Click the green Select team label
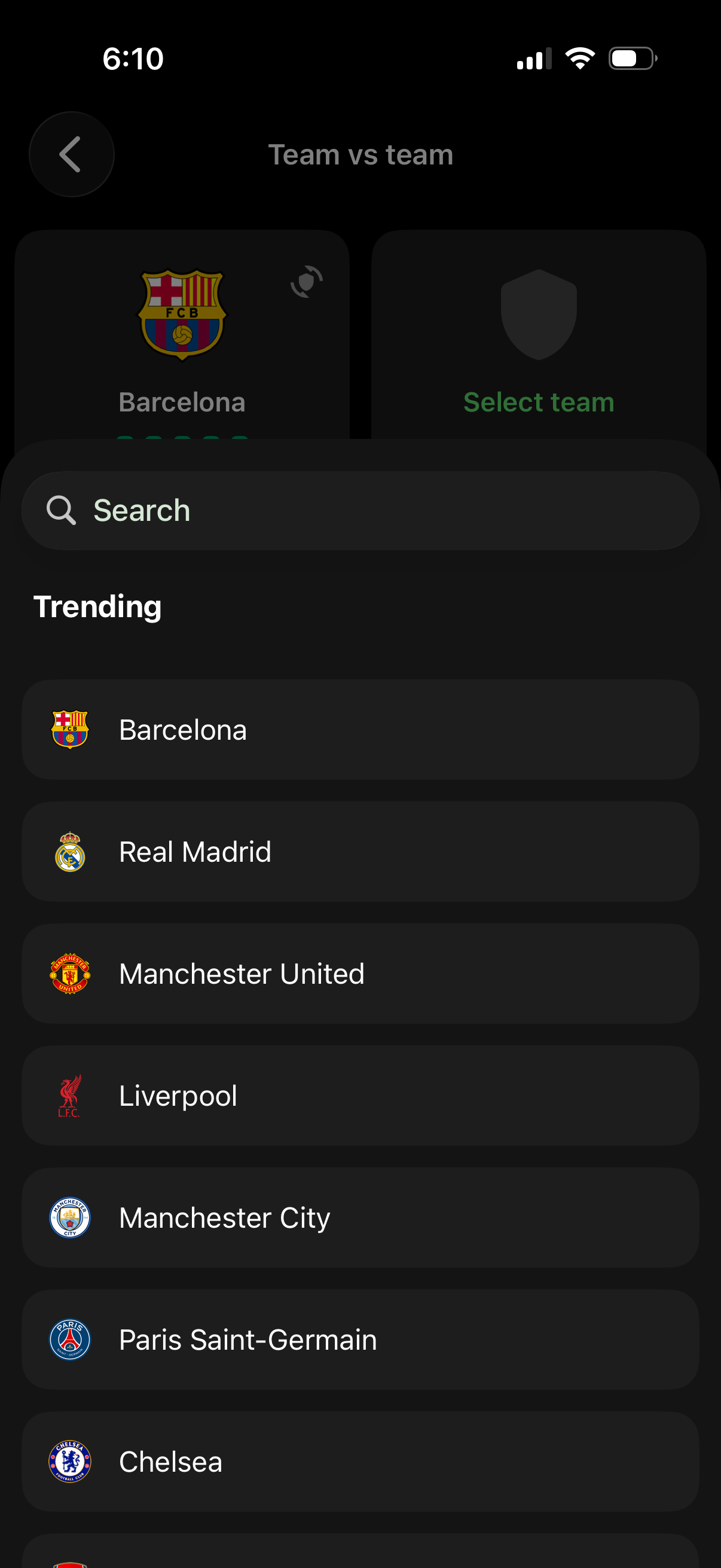This screenshot has width=721, height=1568. pyautogui.click(x=539, y=402)
